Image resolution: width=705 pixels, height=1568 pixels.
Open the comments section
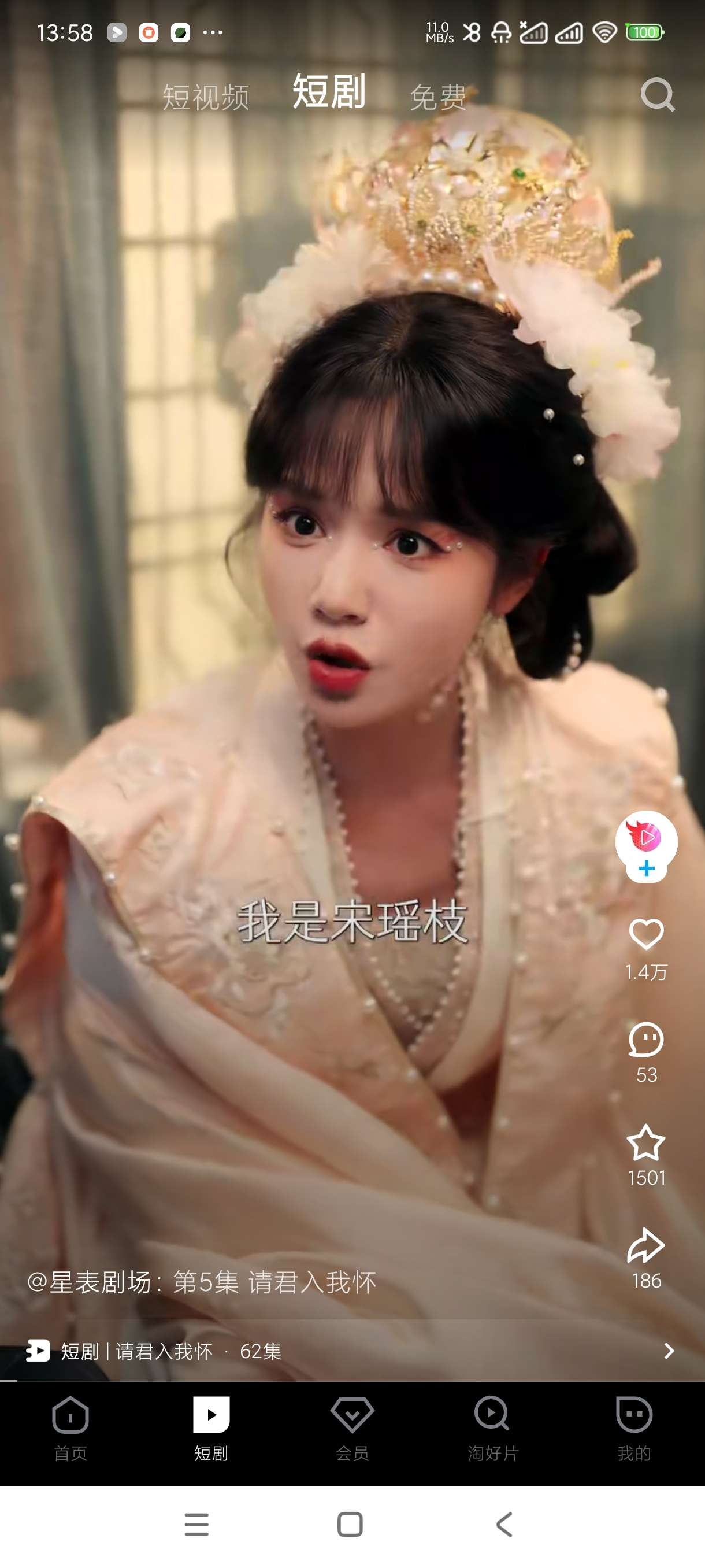click(646, 1040)
